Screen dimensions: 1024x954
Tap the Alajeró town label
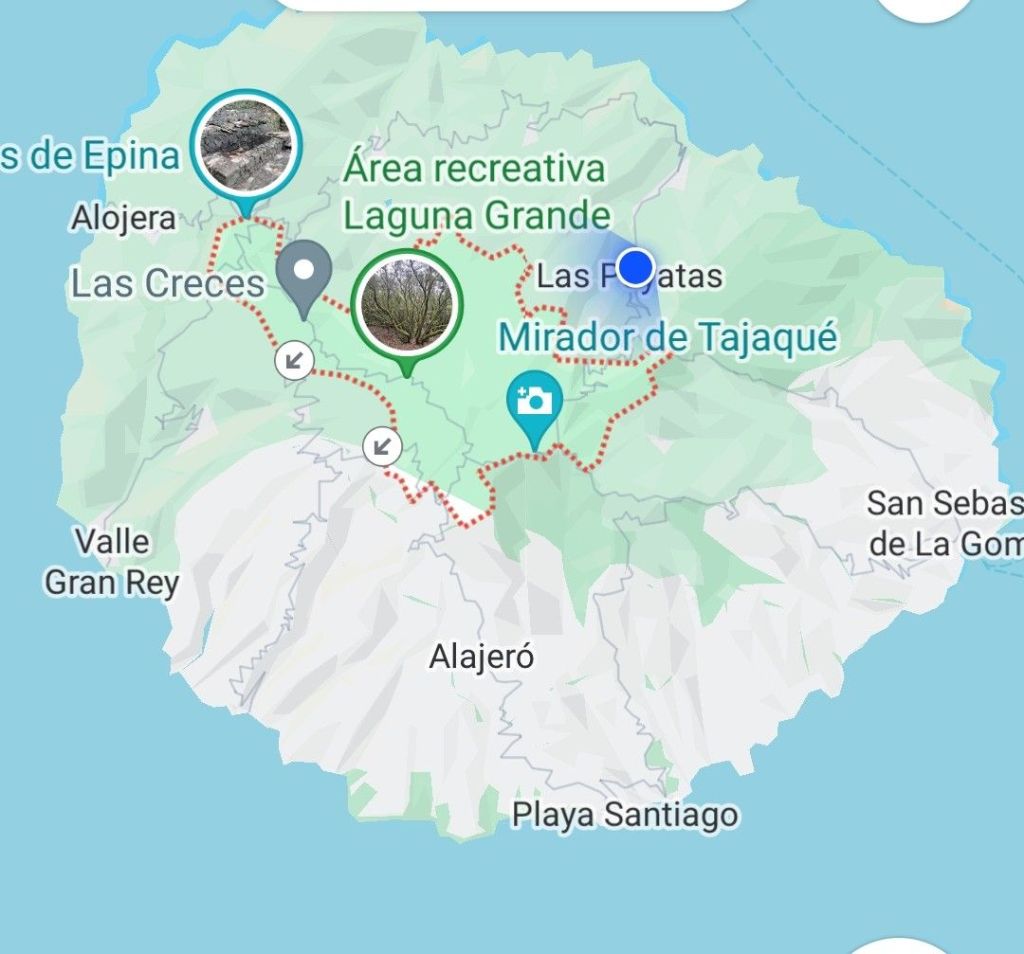(482, 657)
